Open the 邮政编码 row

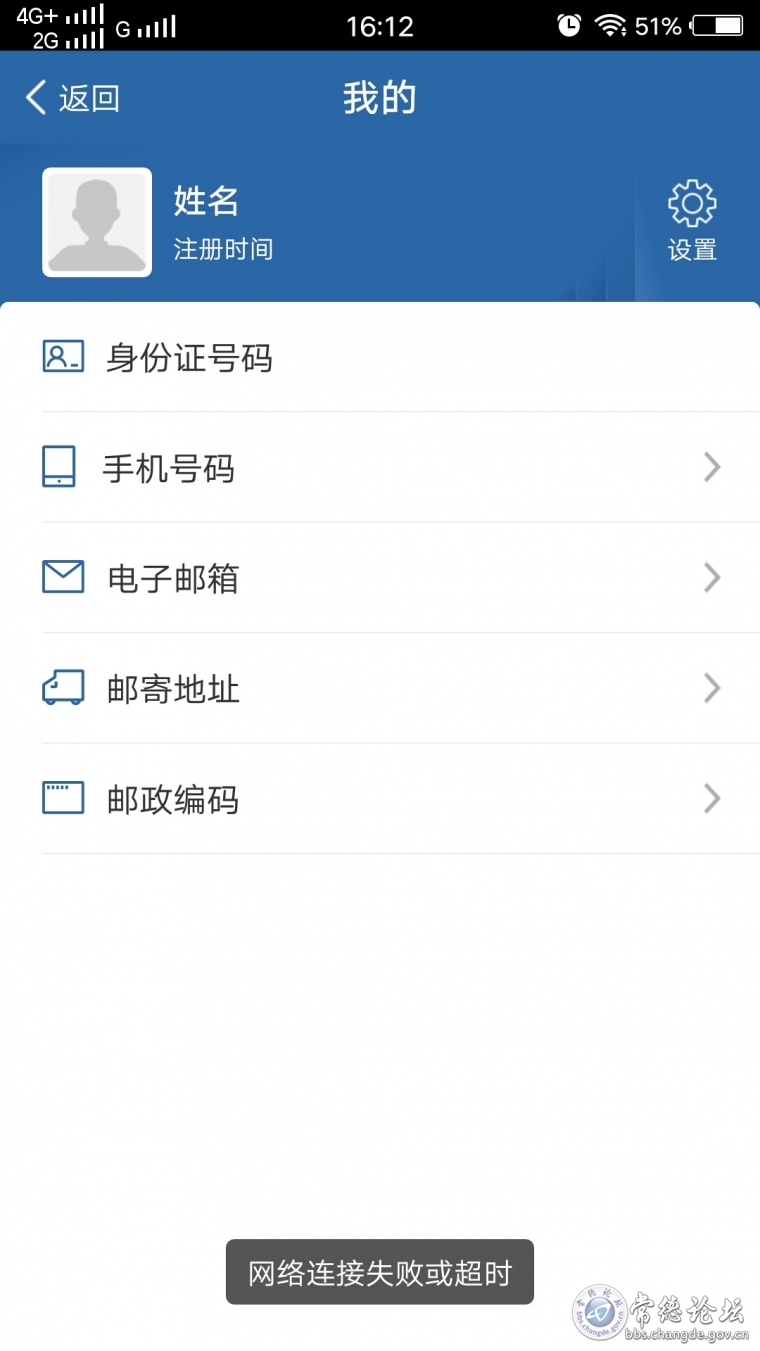(x=380, y=798)
